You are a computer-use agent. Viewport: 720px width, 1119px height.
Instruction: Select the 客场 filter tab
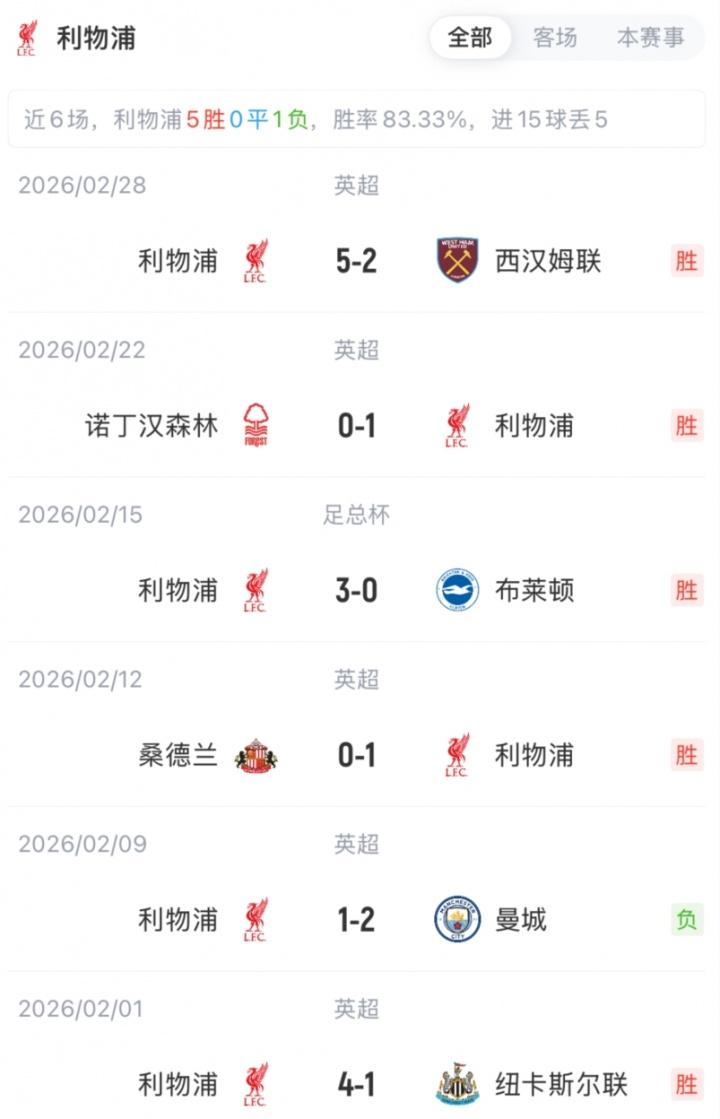click(x=555, y=38)
